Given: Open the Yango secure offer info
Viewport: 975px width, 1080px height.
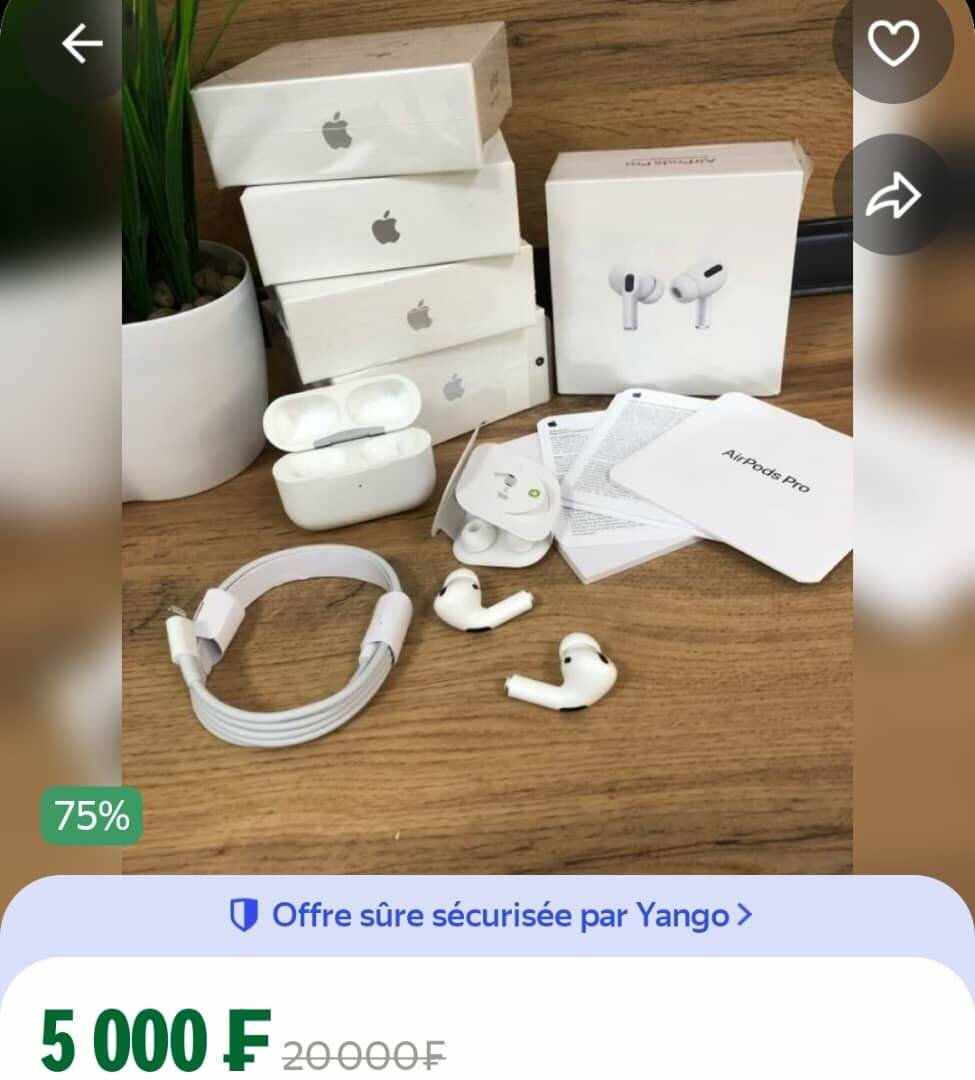Looking at the screenshot, I should 490,915.
